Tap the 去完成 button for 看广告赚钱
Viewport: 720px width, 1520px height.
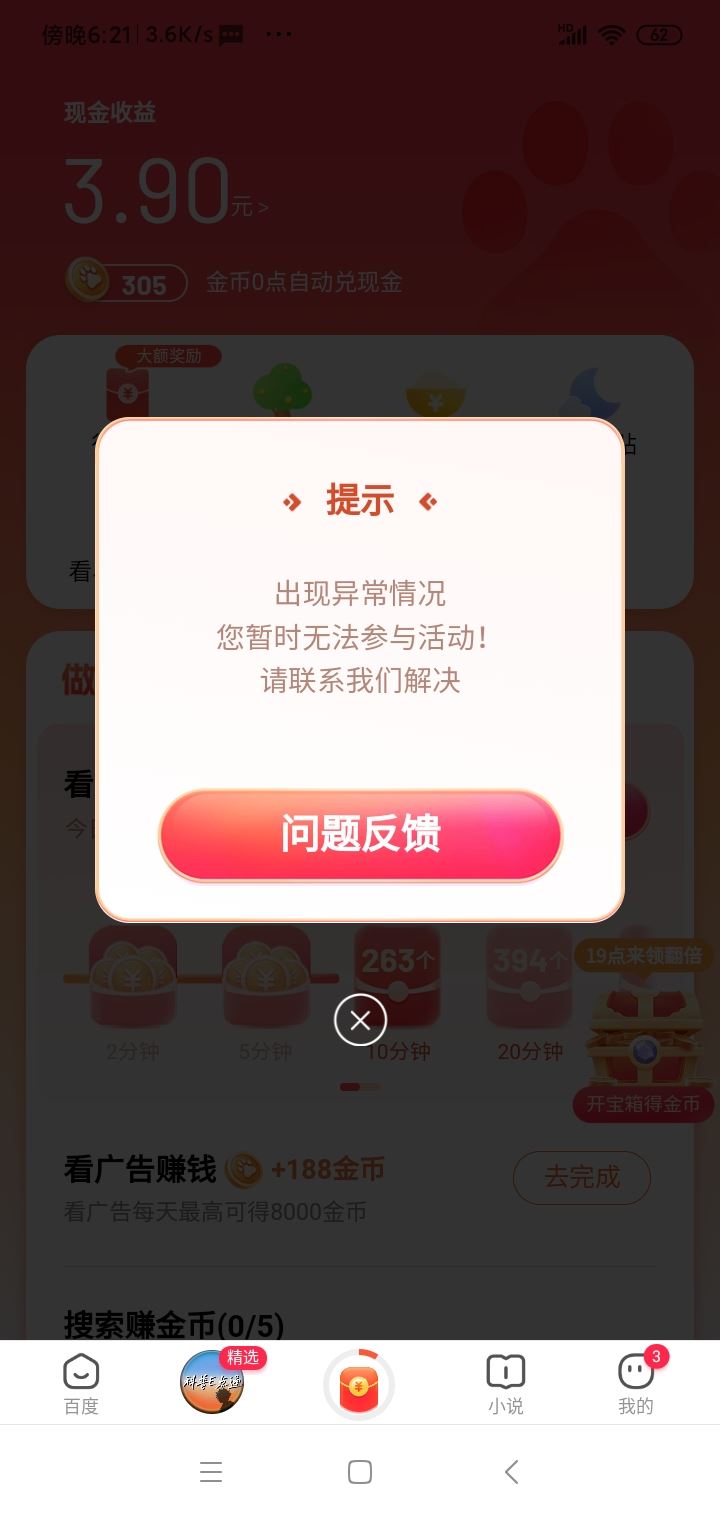coord(581,1178)
